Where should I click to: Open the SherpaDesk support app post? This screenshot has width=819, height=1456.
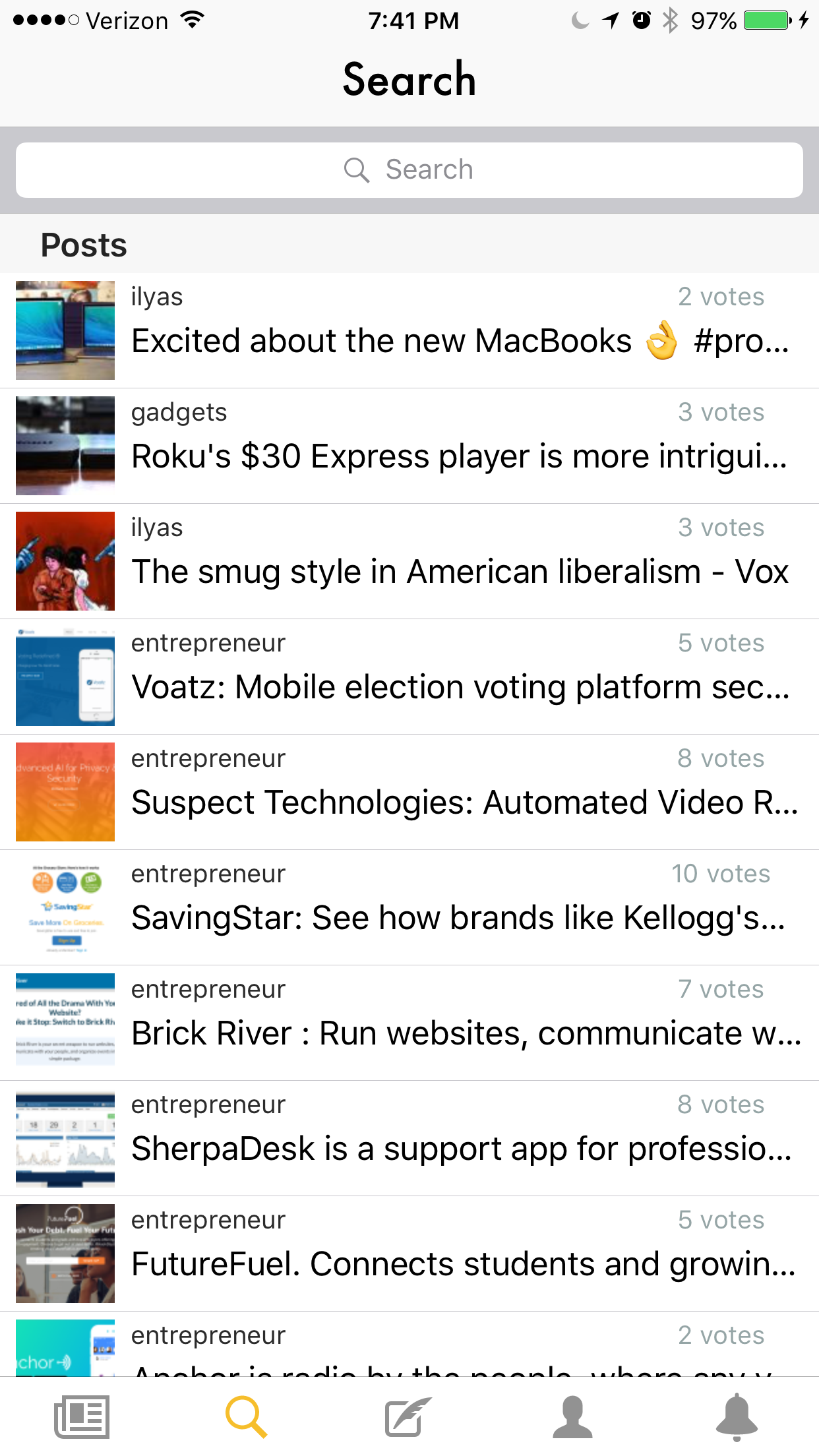(409, 1139)
